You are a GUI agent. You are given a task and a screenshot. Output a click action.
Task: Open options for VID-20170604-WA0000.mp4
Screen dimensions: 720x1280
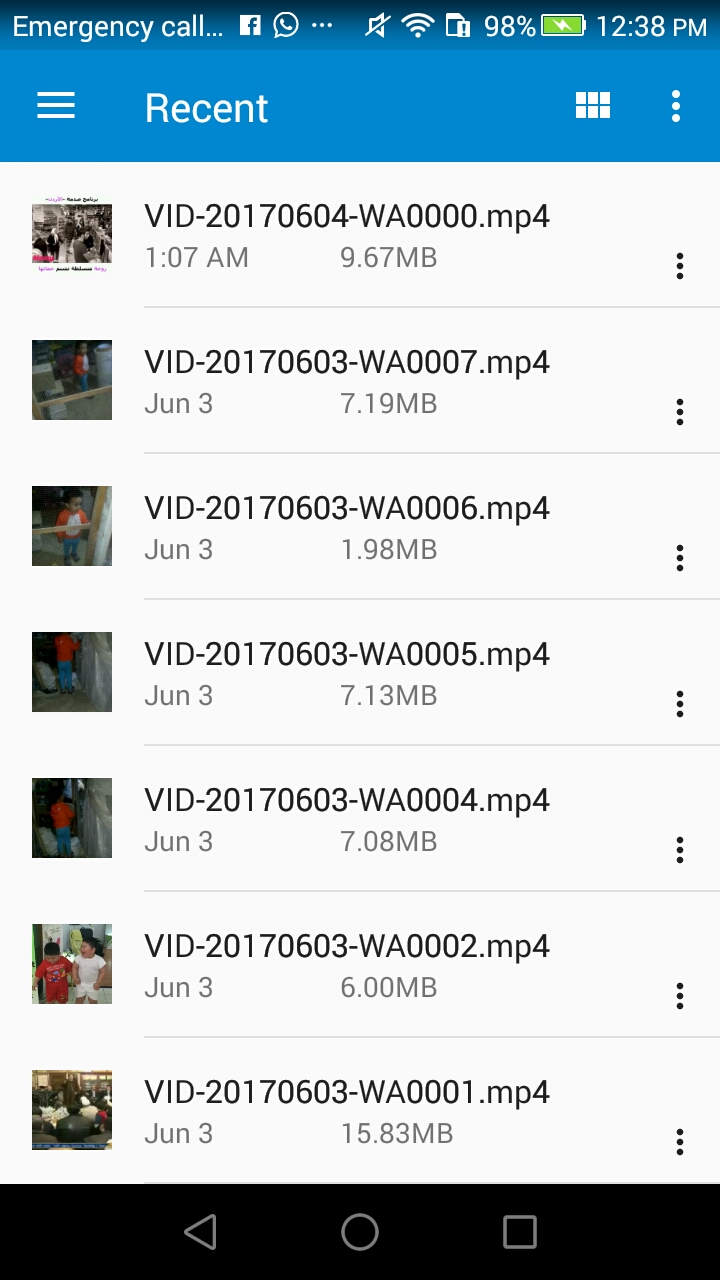tap(680, 266)
